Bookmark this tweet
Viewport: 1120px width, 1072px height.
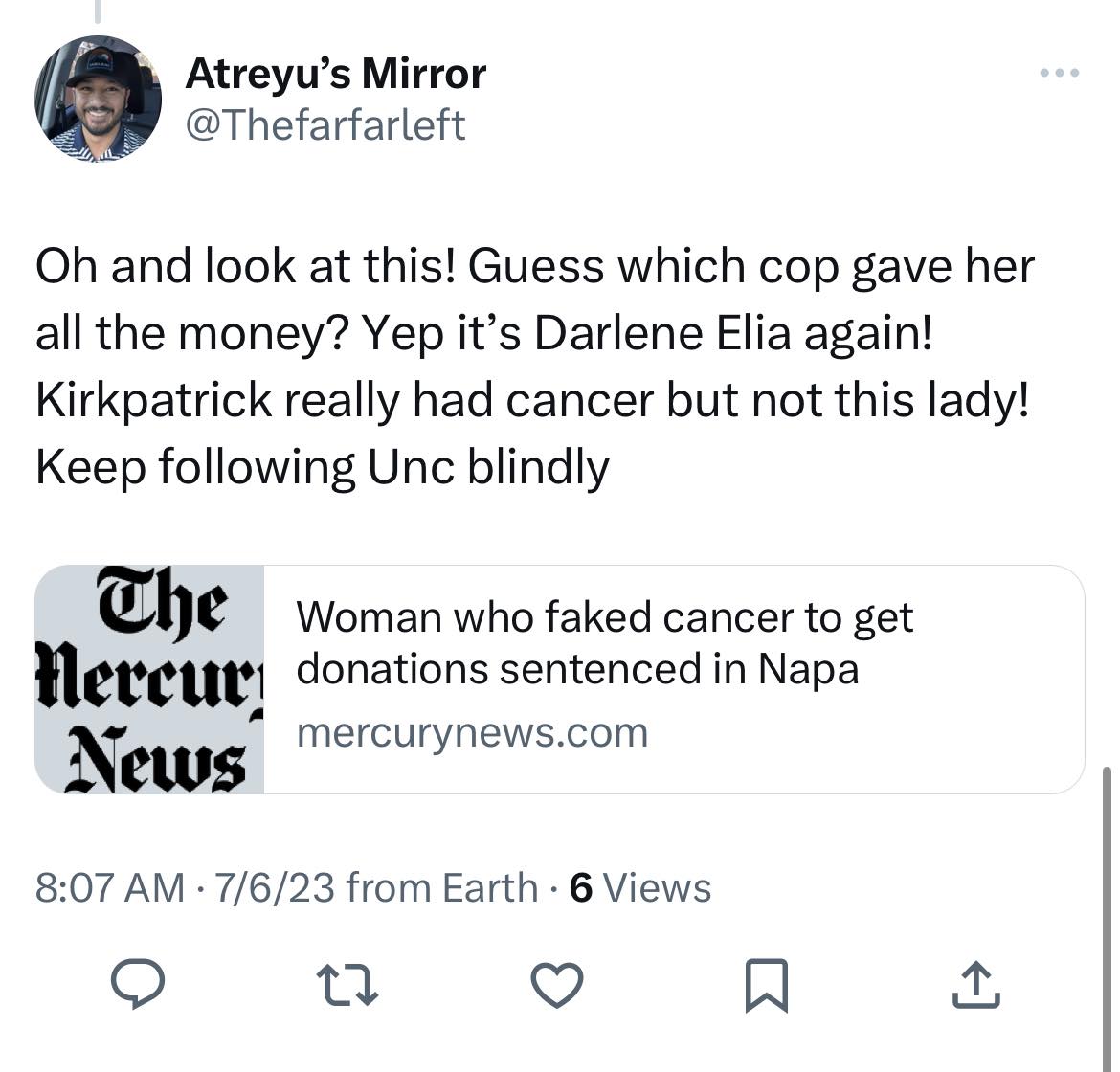point(767,985)
